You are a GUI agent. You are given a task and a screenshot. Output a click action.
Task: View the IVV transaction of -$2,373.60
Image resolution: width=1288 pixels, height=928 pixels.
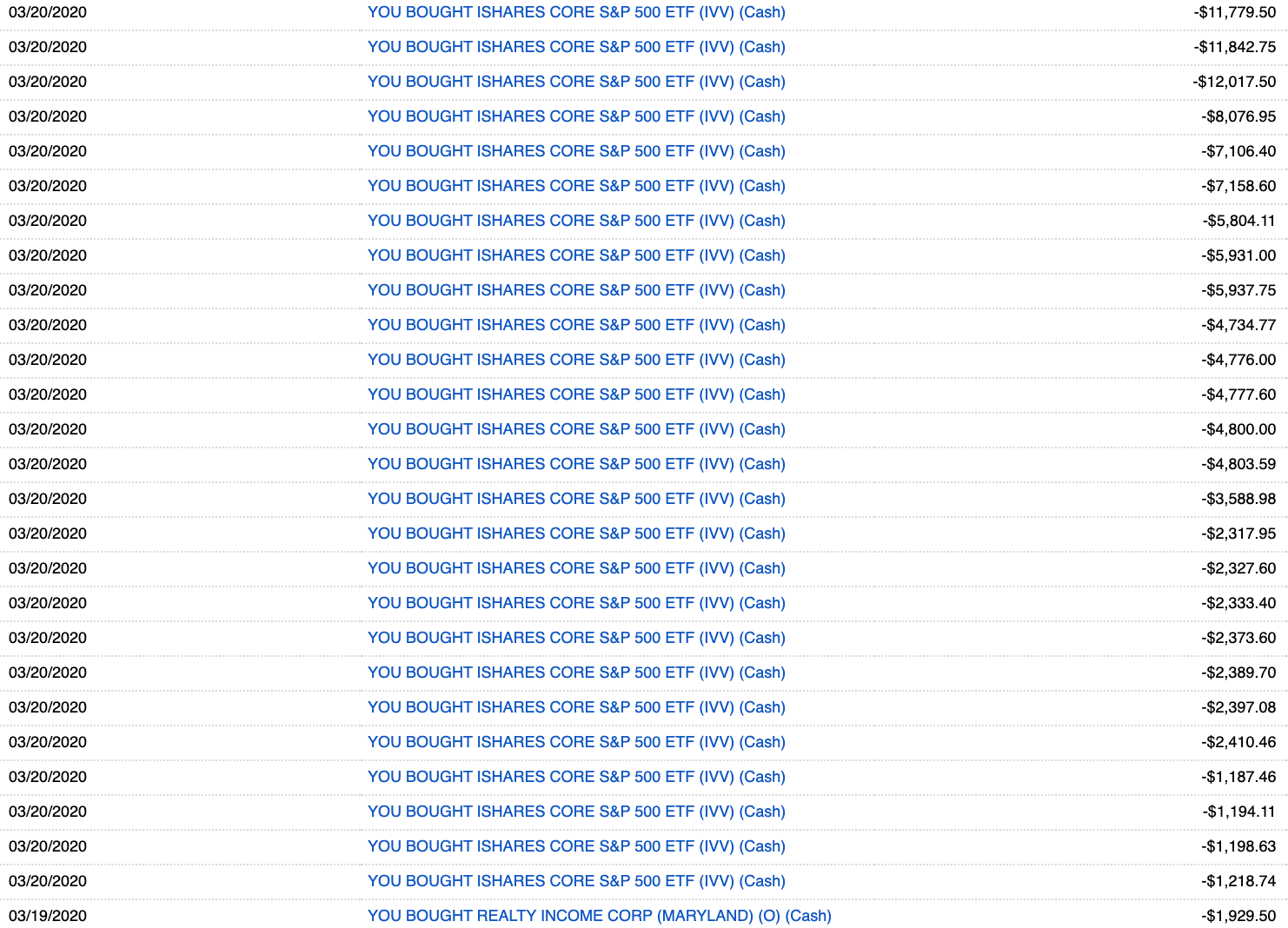pyautogui.click(x=576, y=638)
